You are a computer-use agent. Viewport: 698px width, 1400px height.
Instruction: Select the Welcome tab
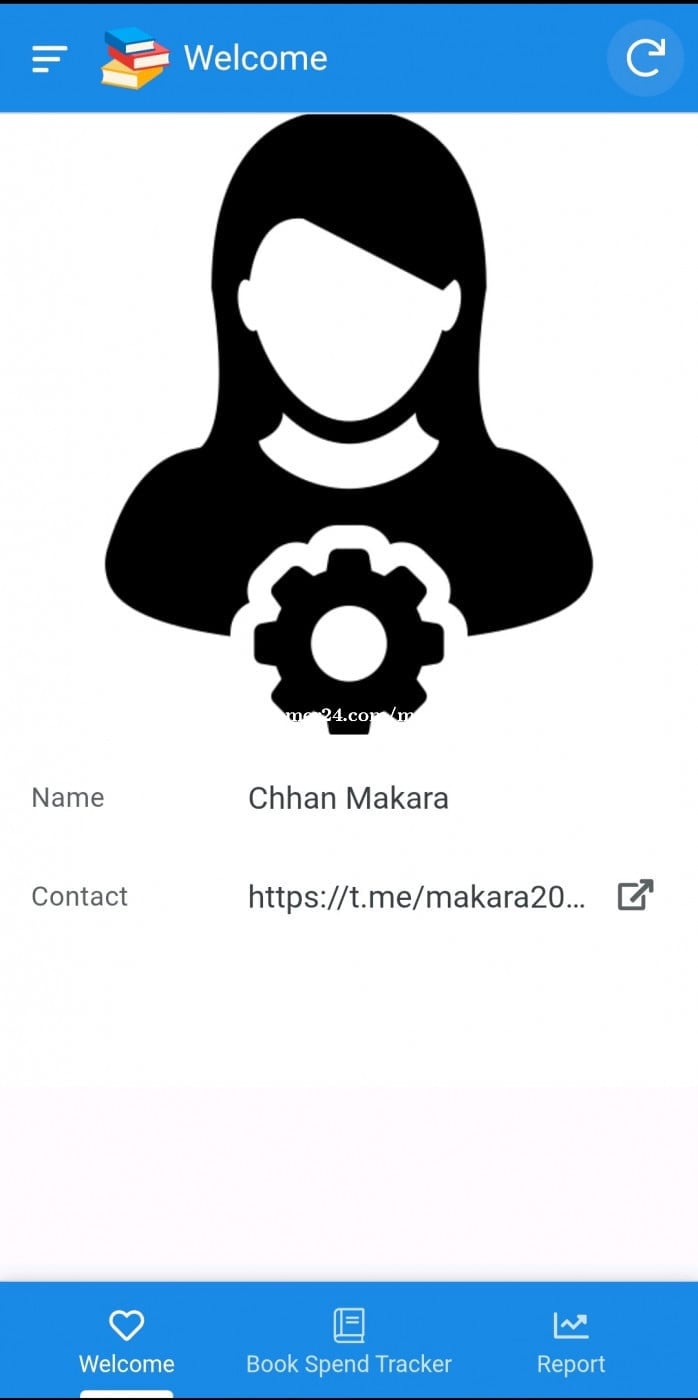[x=127, y=1341]
